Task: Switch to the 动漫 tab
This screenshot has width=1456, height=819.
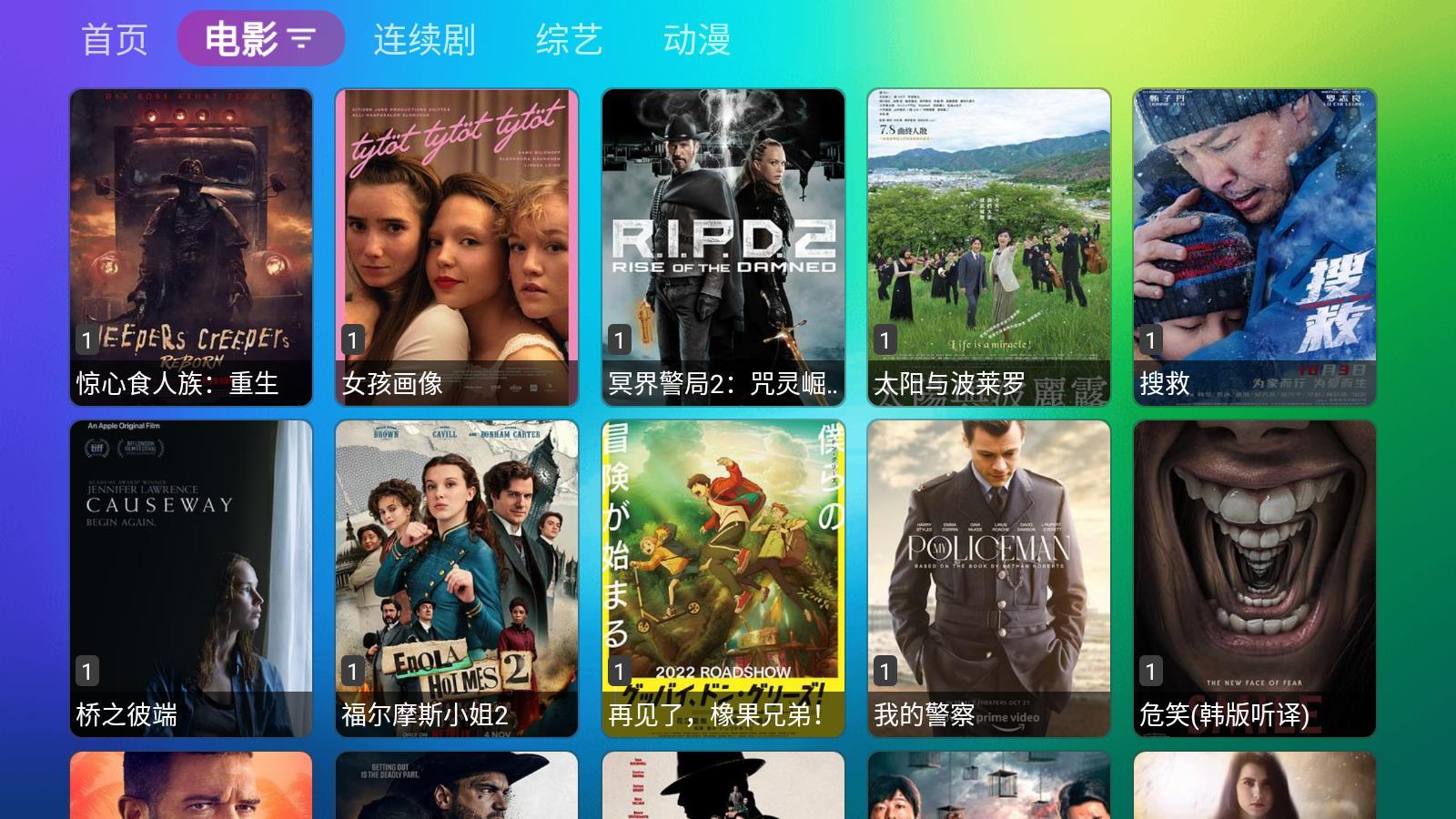Action: (x=696, y=39)
